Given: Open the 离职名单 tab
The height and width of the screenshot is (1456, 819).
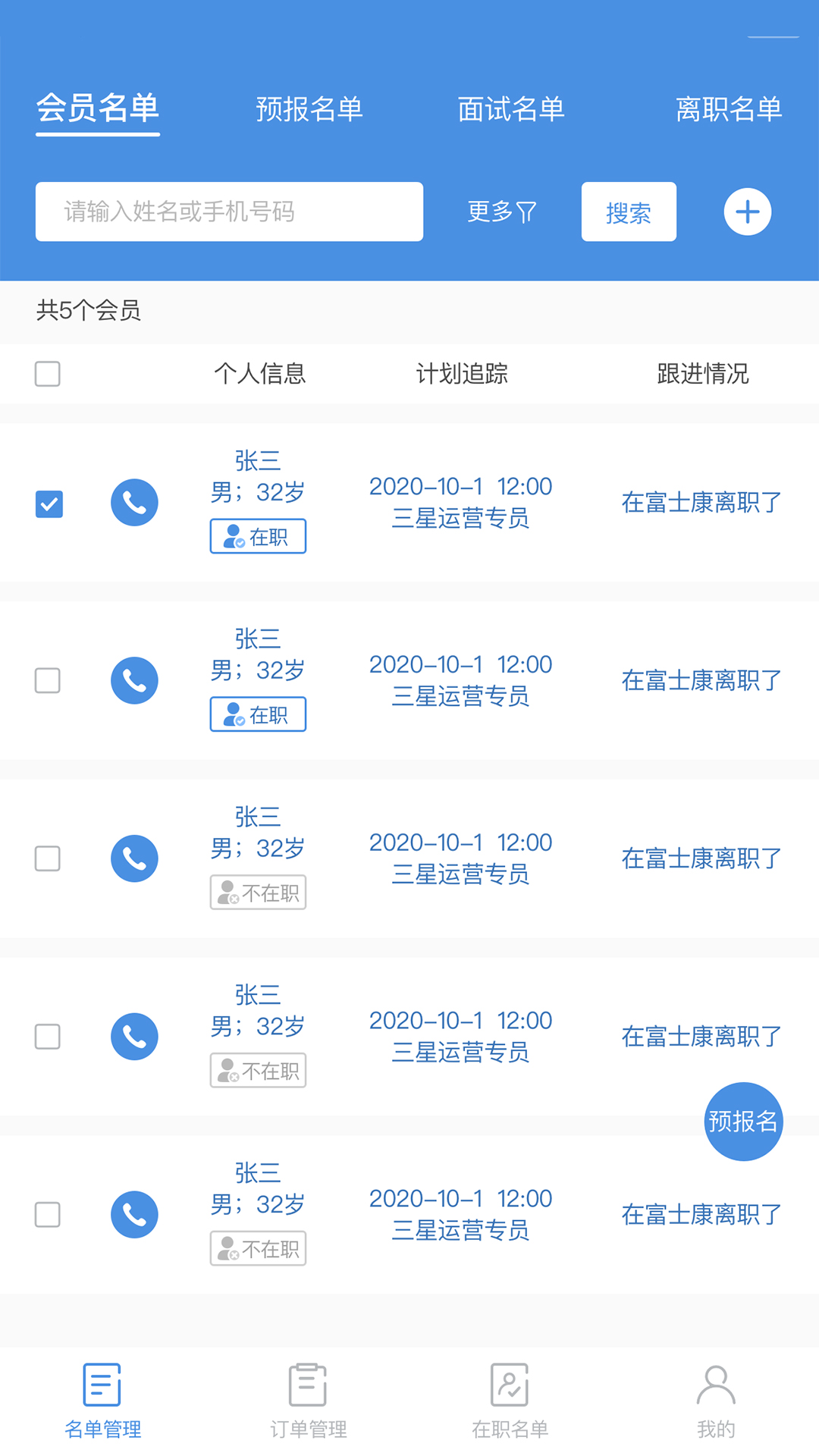Looking at the screenshot, I should [x=730, y=108].
